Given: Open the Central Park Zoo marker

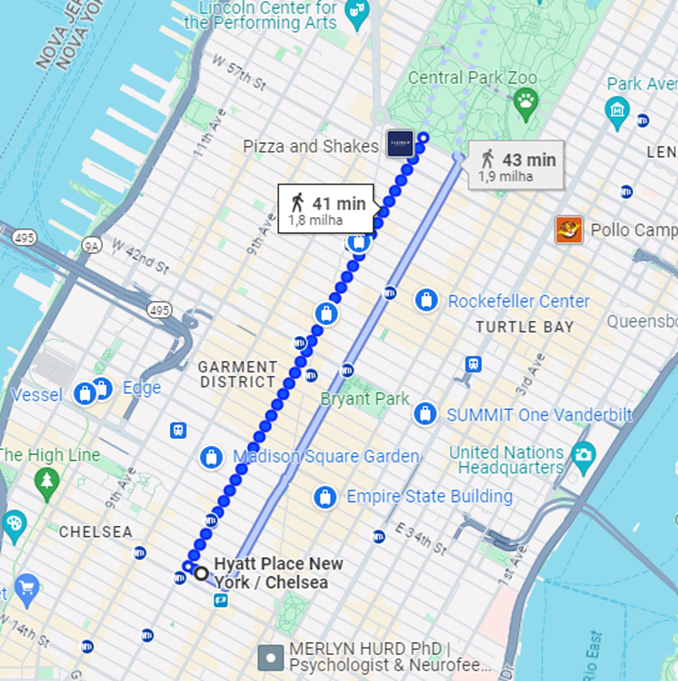Looking at the screenshot, I should 527,100.
